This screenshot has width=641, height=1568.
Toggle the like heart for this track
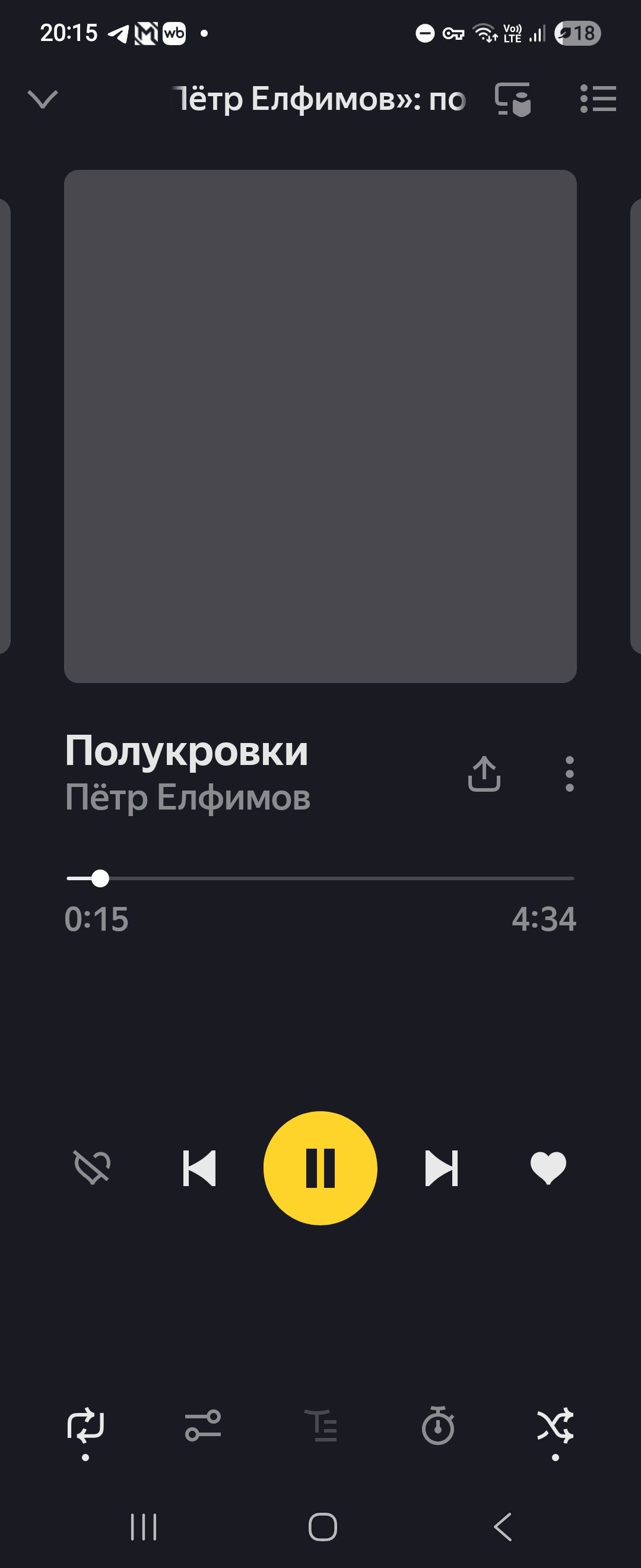(548, 1168)
